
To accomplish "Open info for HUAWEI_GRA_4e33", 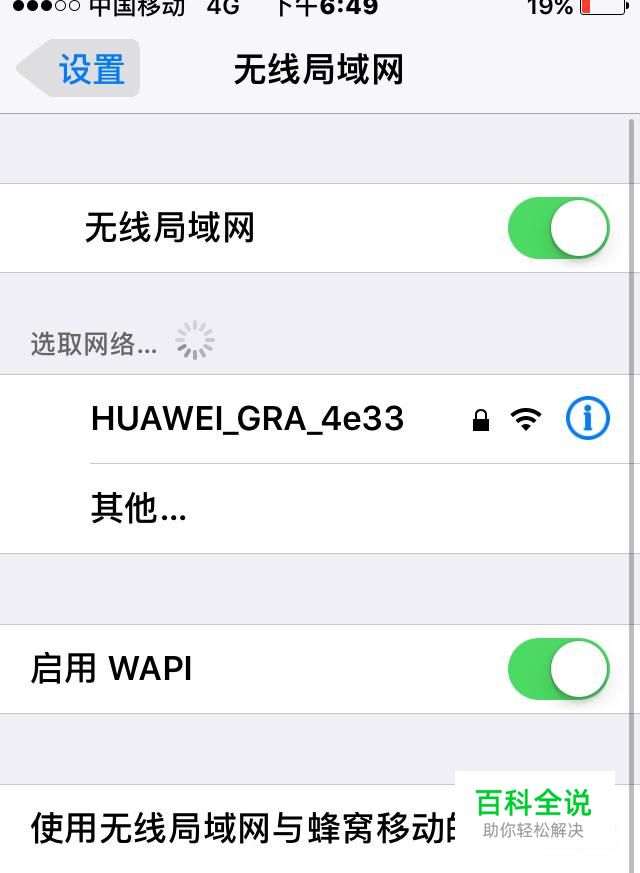I will 588,418.
